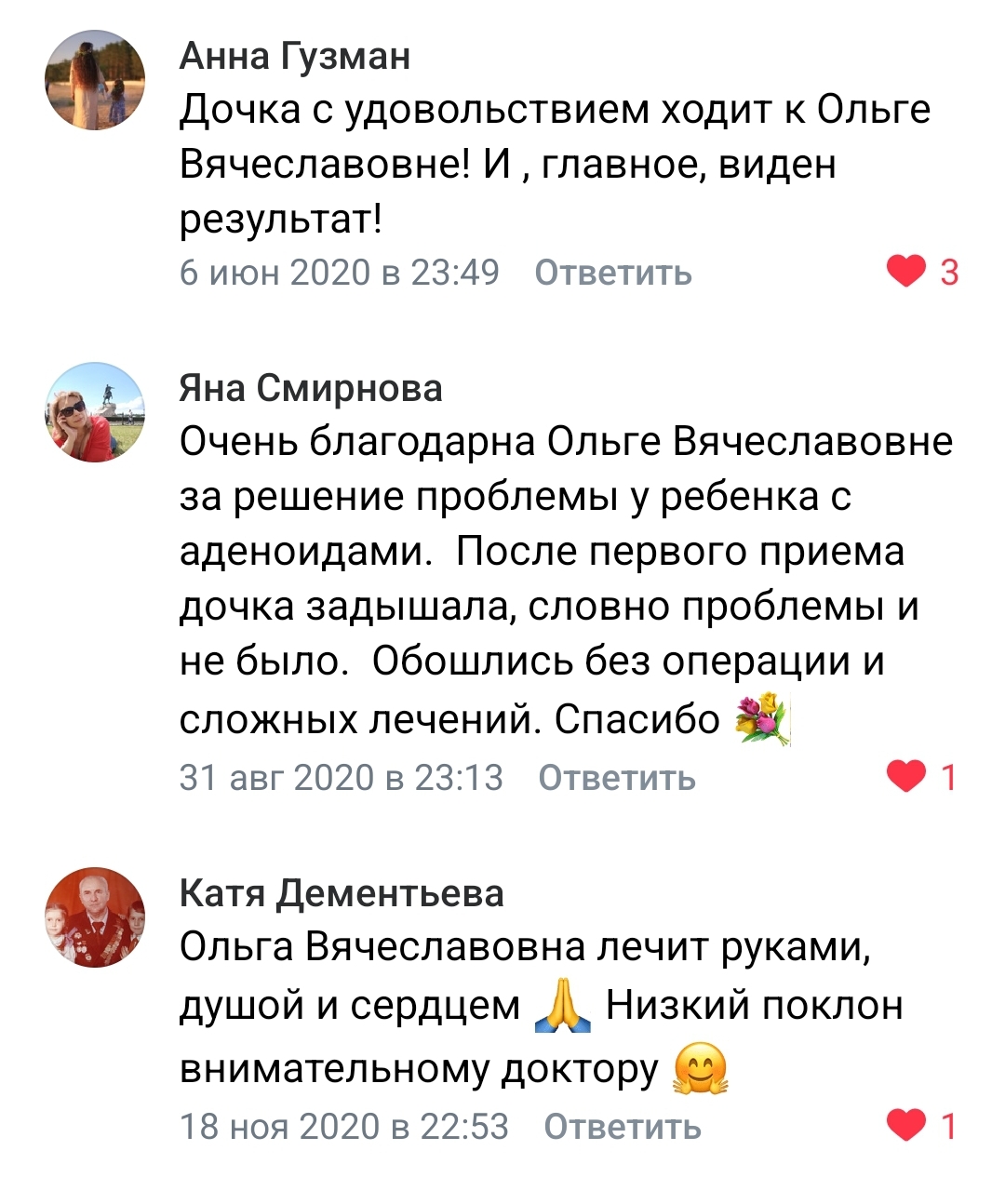The image size is (1005, 1204).
Task: Like Катя Дементьева's comment
Action: 906,1125
